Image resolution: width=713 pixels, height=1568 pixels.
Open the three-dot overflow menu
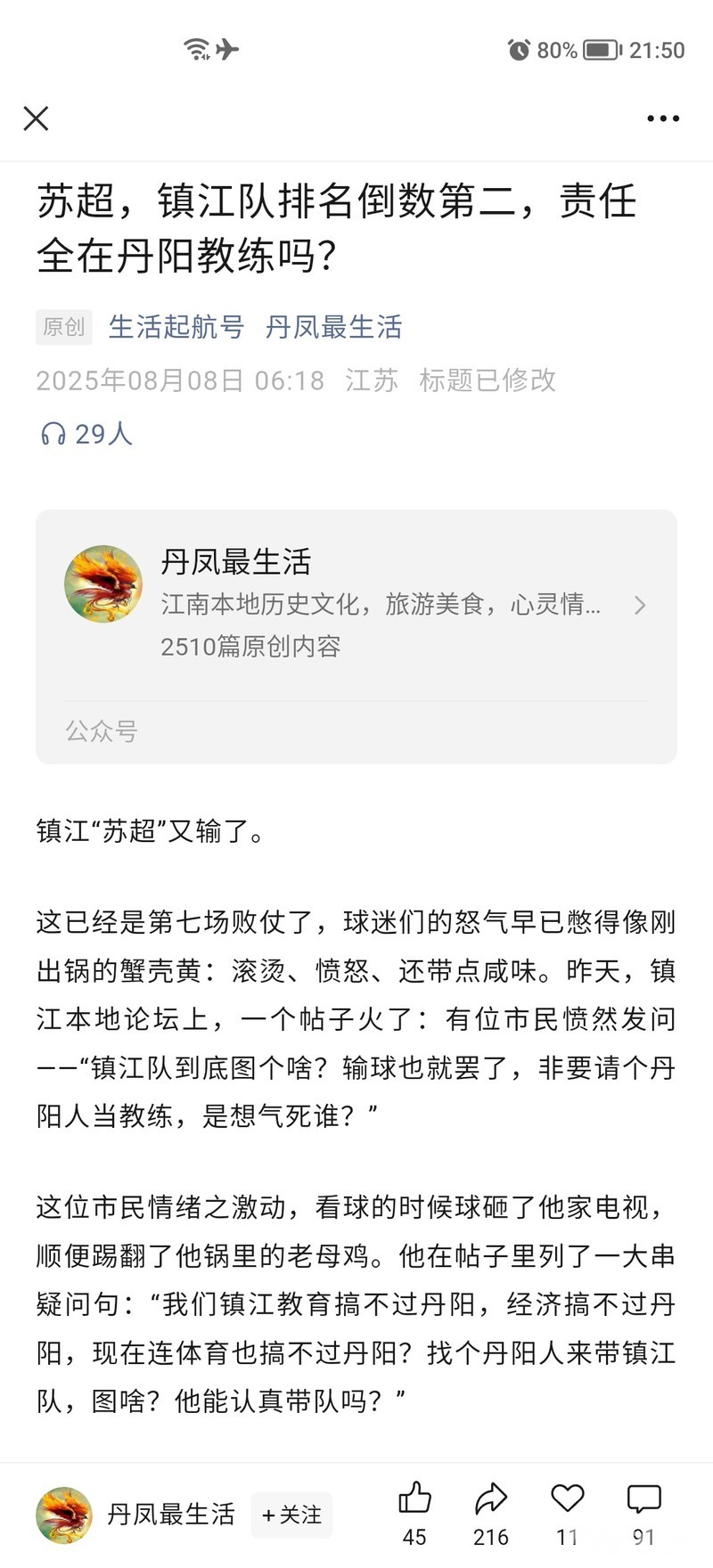[663, 118]
